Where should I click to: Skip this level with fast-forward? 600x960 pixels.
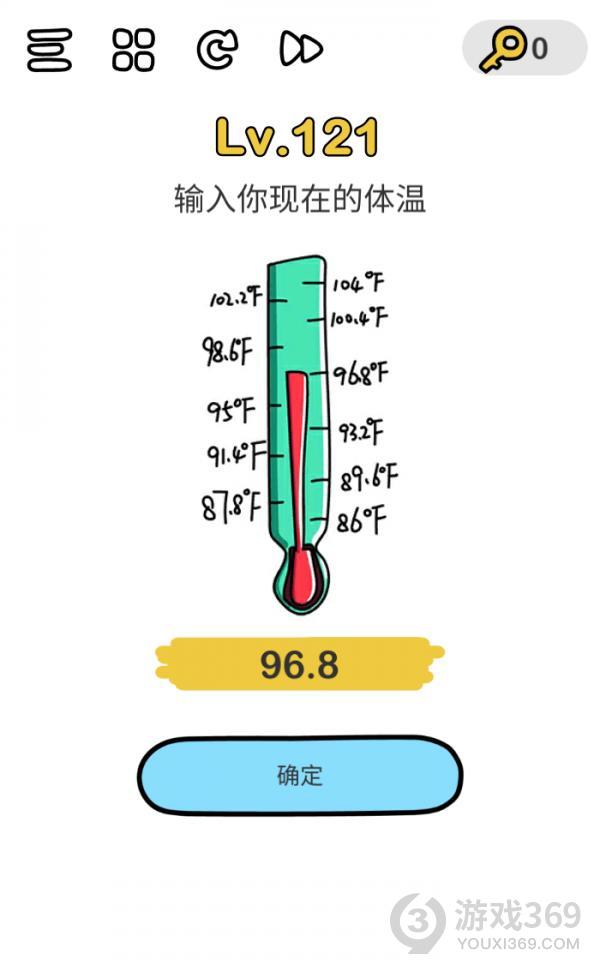tap(301, 49)
